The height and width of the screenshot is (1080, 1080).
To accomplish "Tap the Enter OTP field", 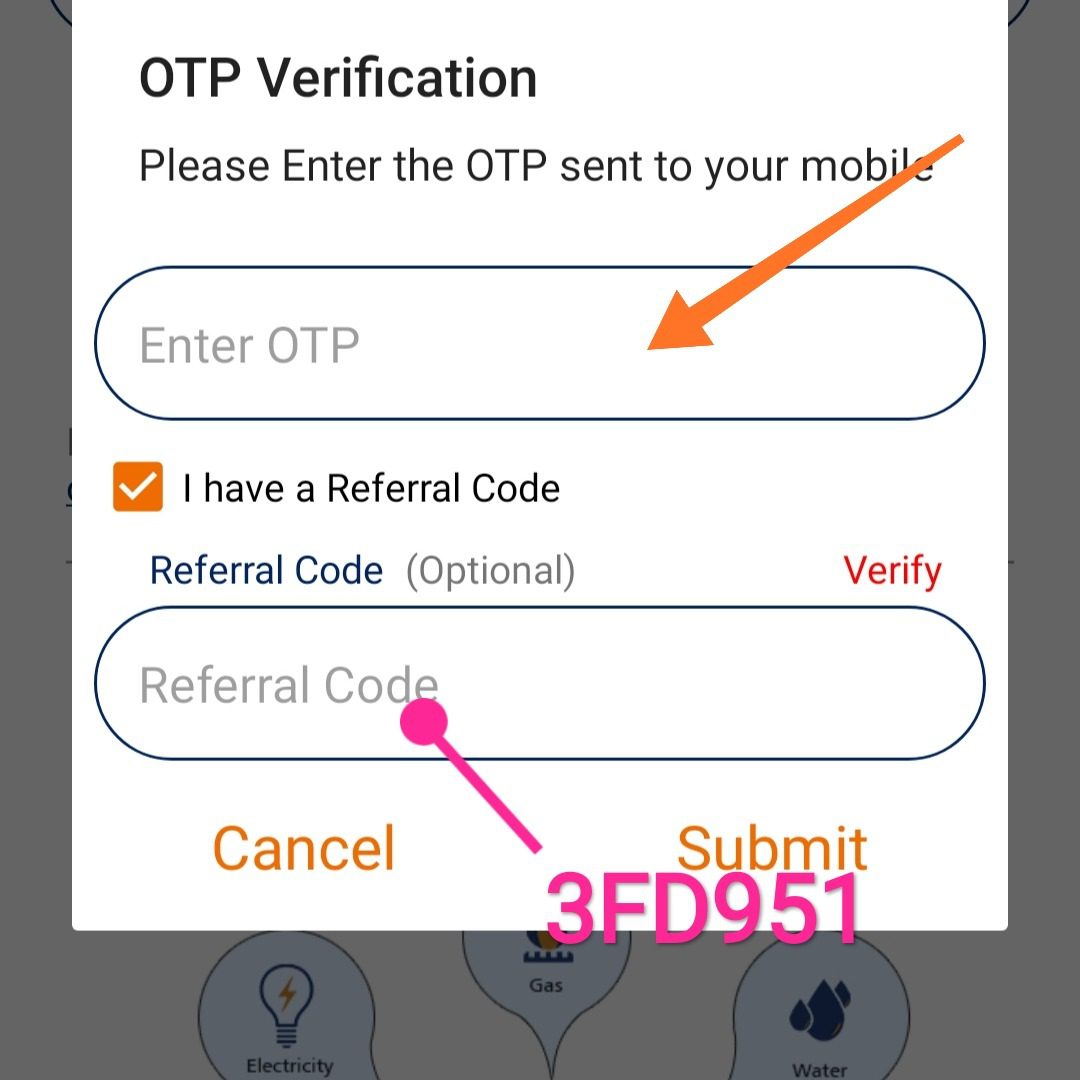I will (x=400, y=344).
